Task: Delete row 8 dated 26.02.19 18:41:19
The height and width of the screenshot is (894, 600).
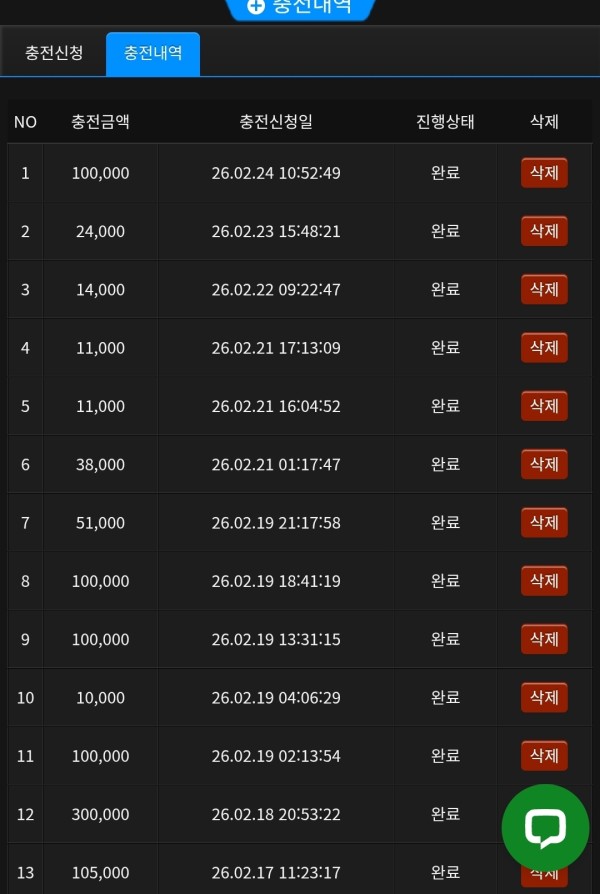Action: 544,581
